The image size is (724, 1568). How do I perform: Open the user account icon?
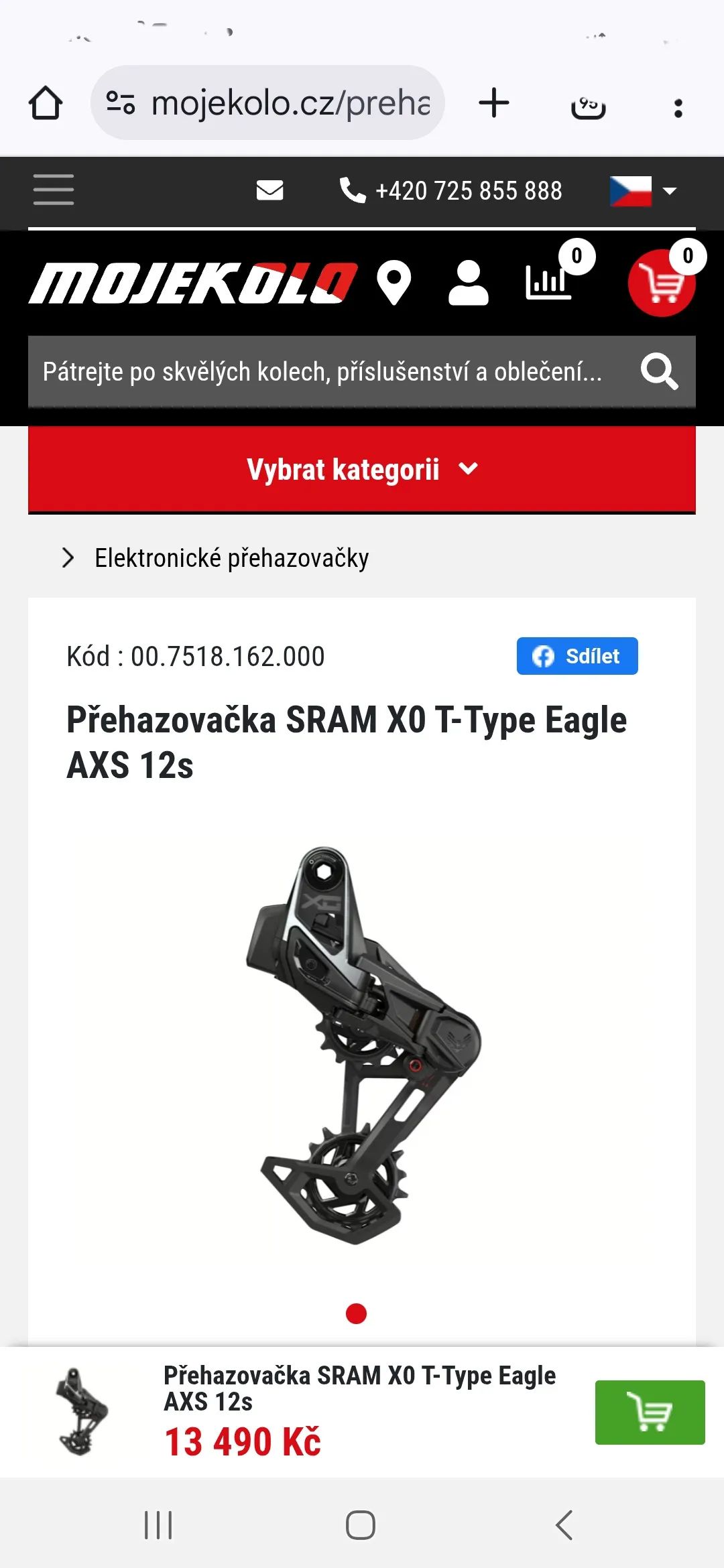[468, 283]
